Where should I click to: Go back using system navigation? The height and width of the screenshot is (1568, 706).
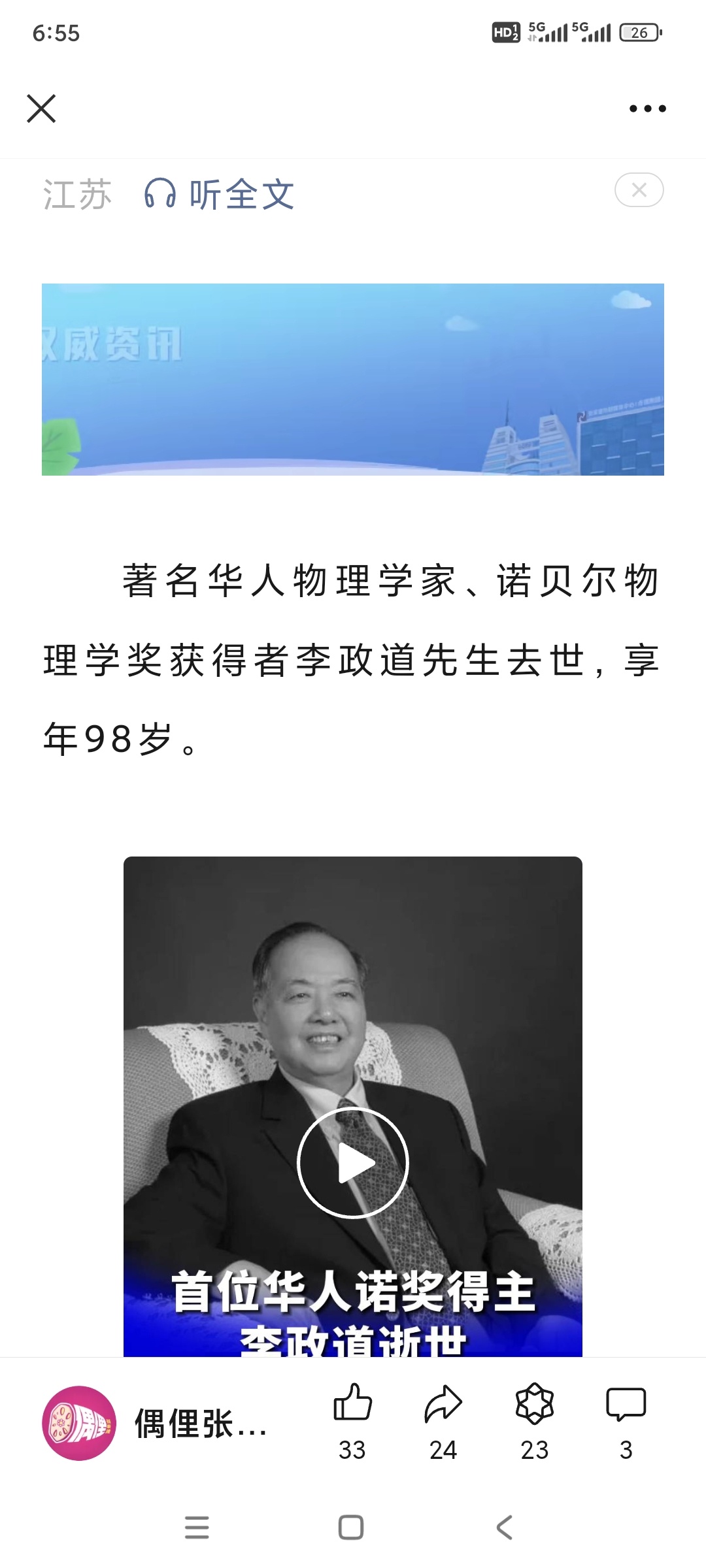504,1527
